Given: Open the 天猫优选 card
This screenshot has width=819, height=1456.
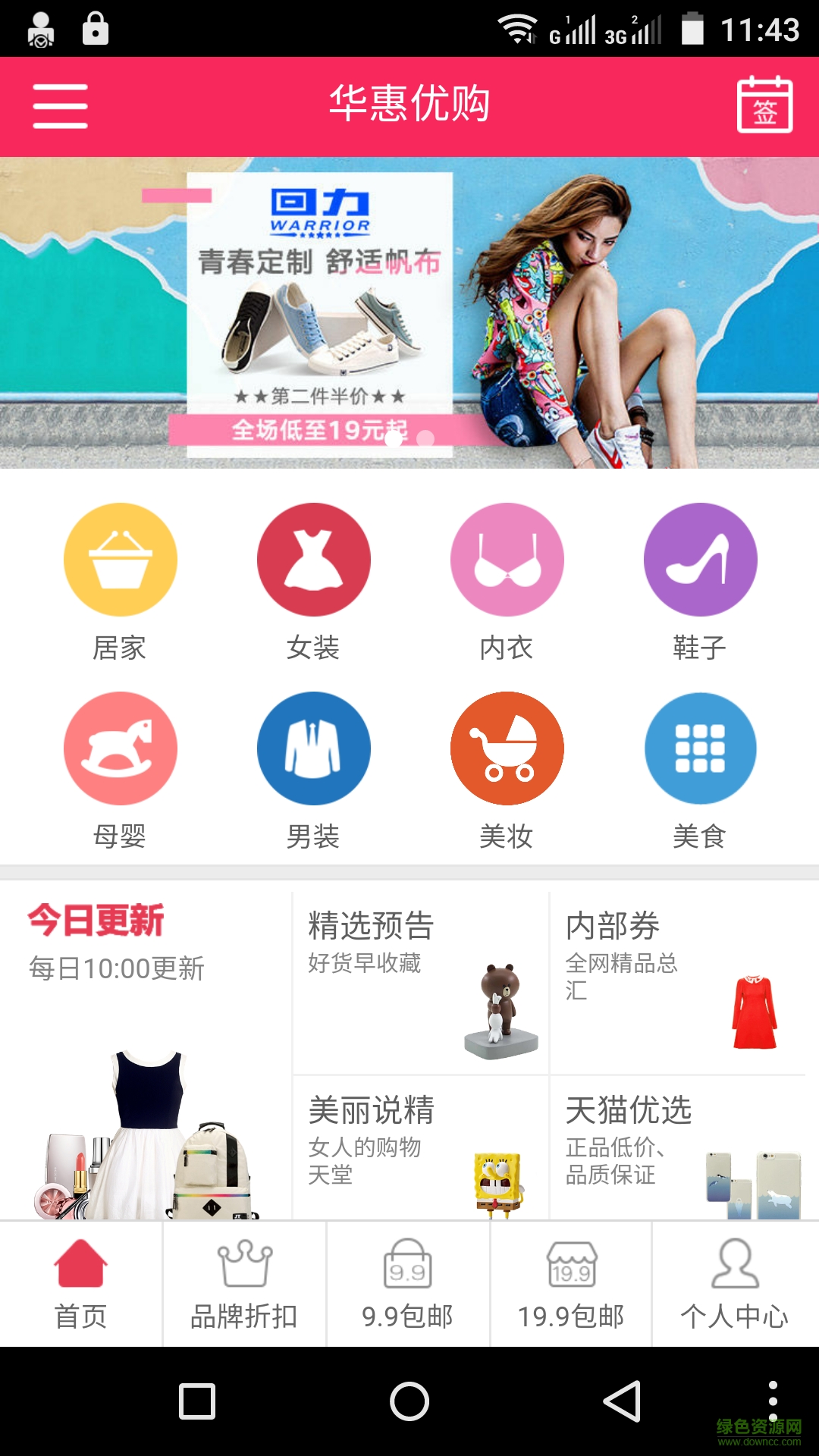Looking at the screenshot, I should (x=677, y=1147).
